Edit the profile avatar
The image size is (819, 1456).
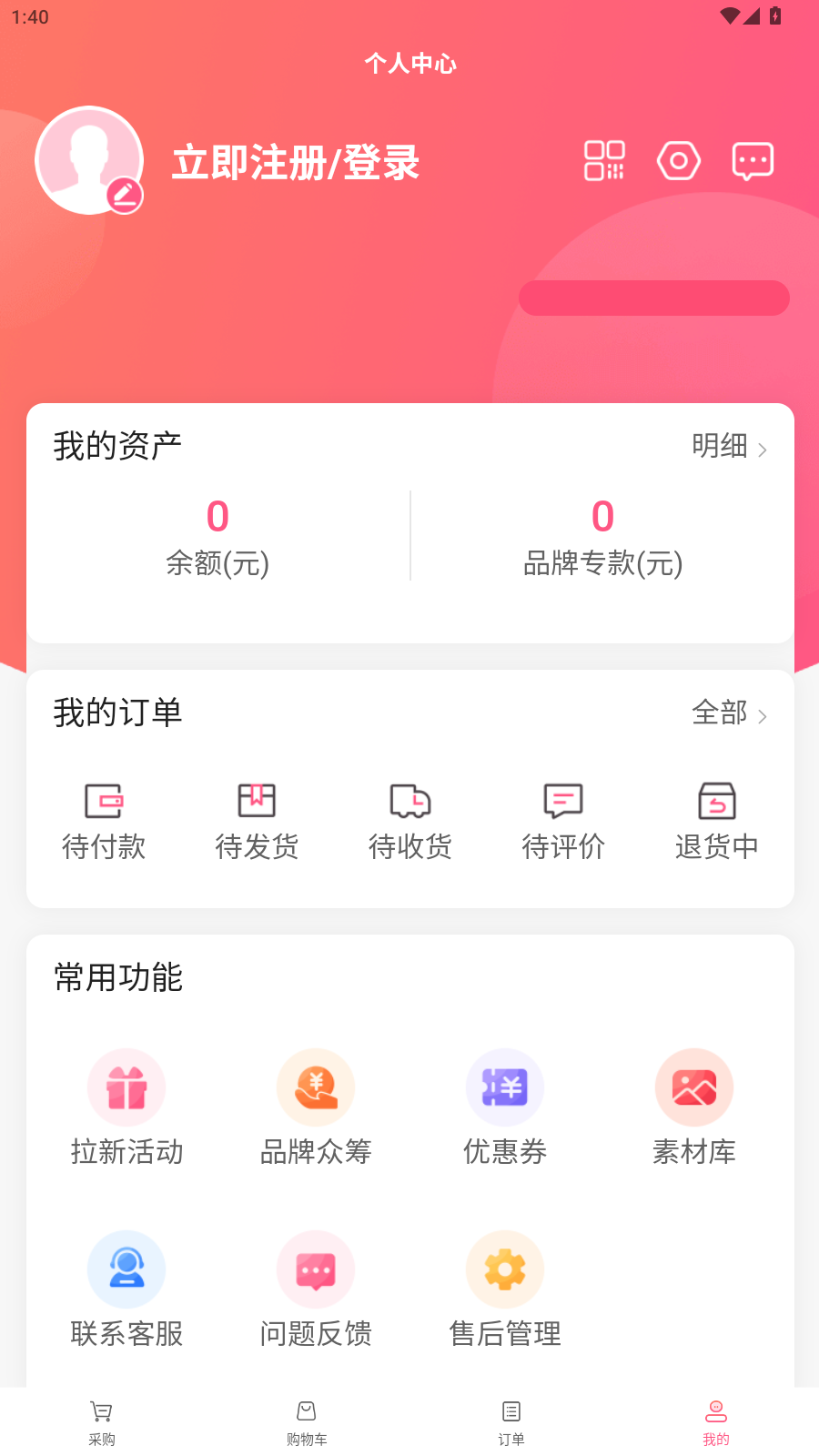pyautogui.click(x=125, y=195)
